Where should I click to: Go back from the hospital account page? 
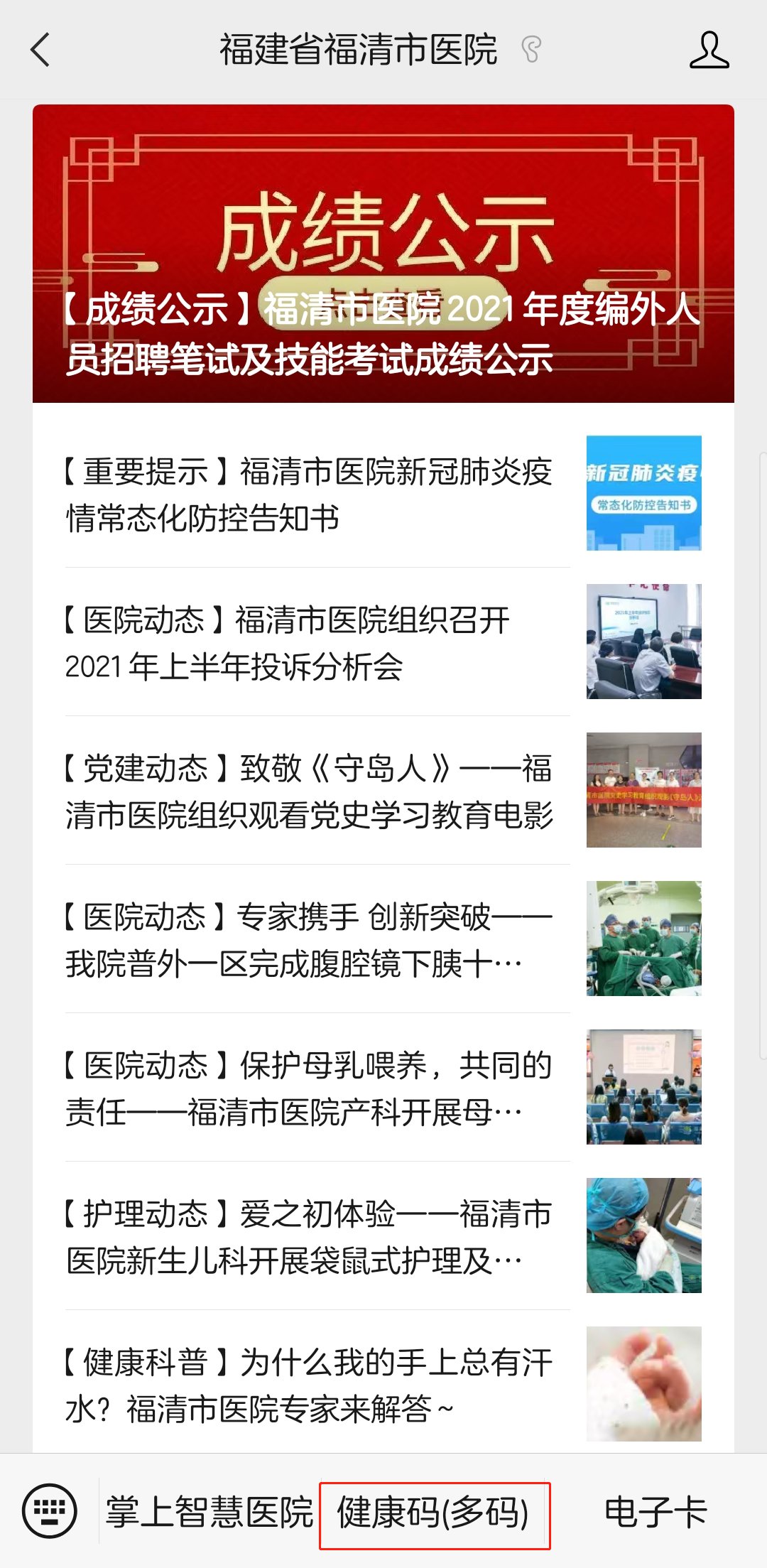[41, 50]
